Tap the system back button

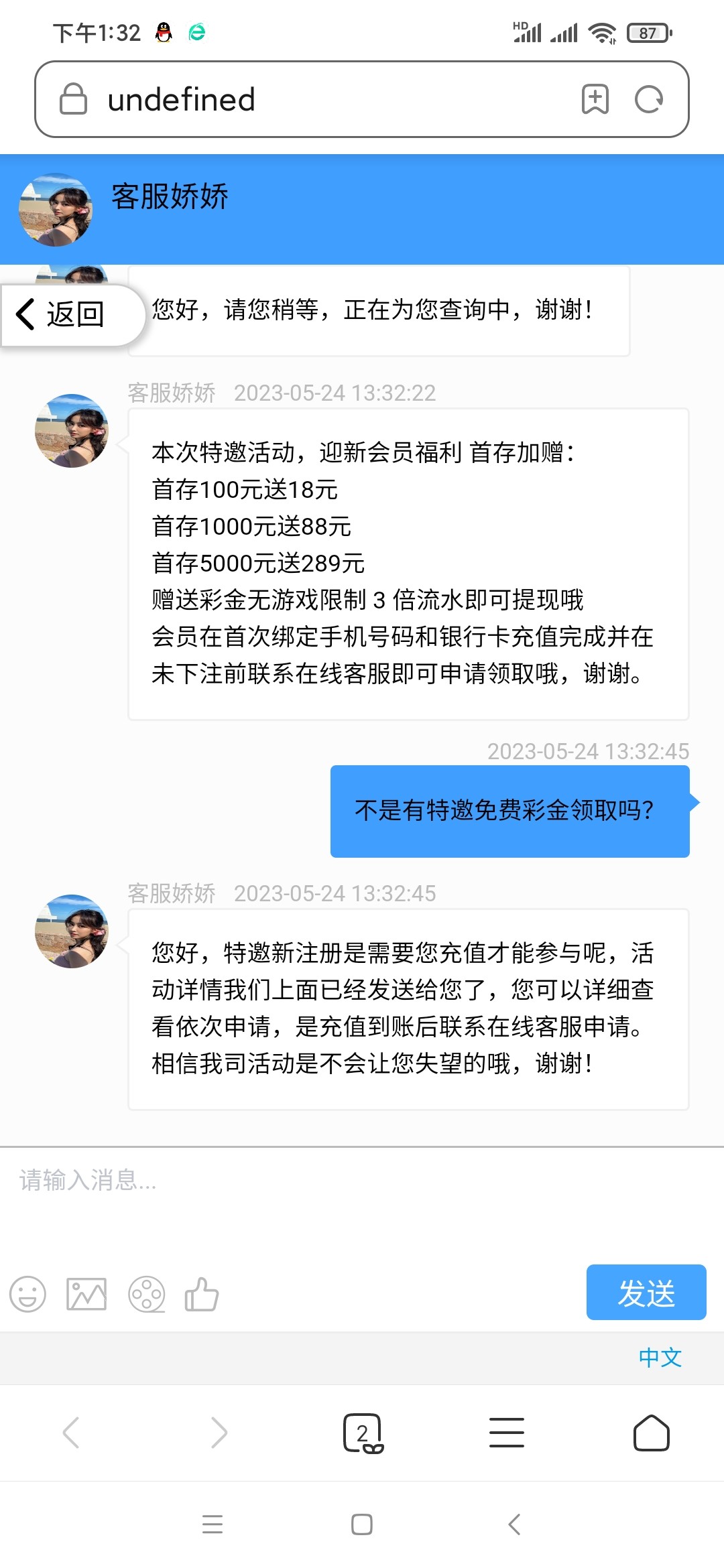pyautogui.click(x=514, y=1524)
